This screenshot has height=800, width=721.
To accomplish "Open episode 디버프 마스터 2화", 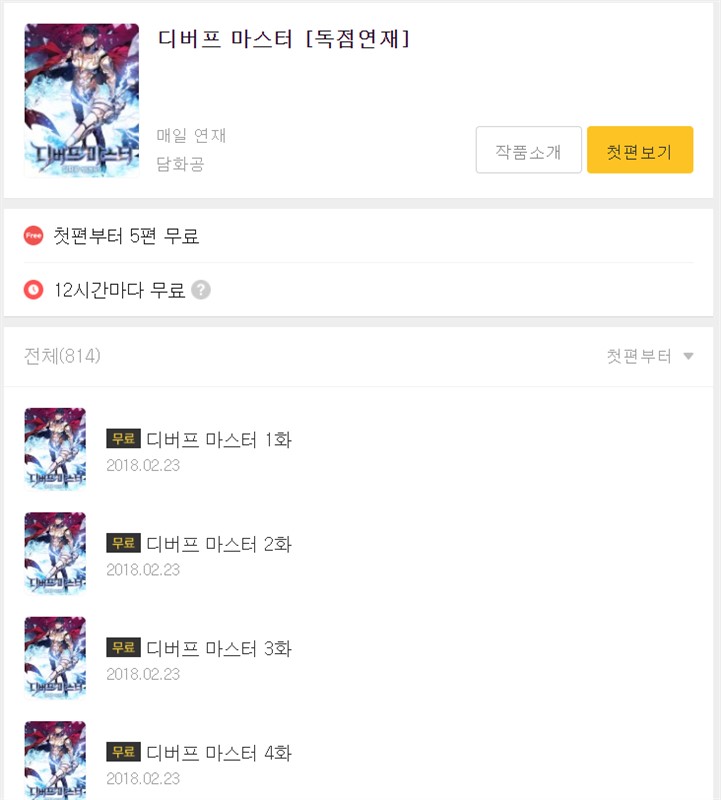I will tap(219, 544).
